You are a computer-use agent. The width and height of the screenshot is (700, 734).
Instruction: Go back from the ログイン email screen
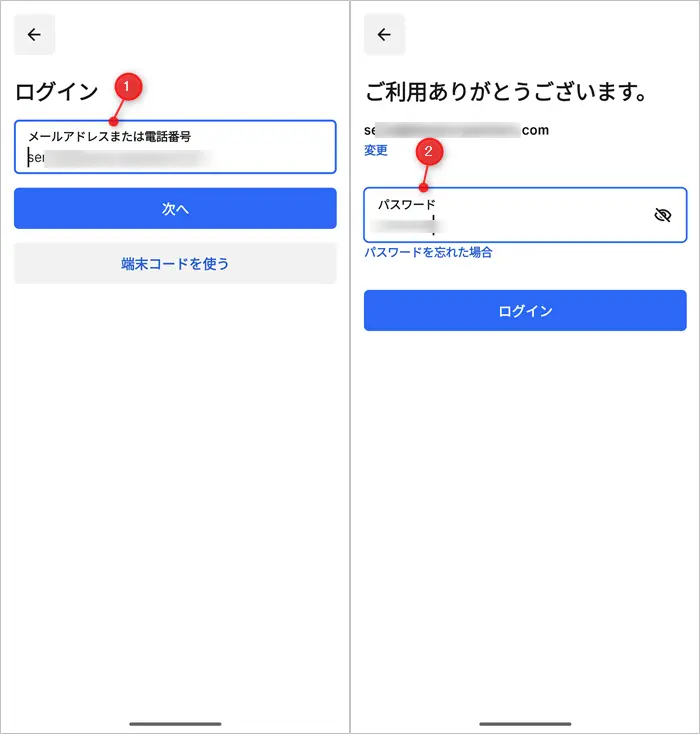coord(34,35)
